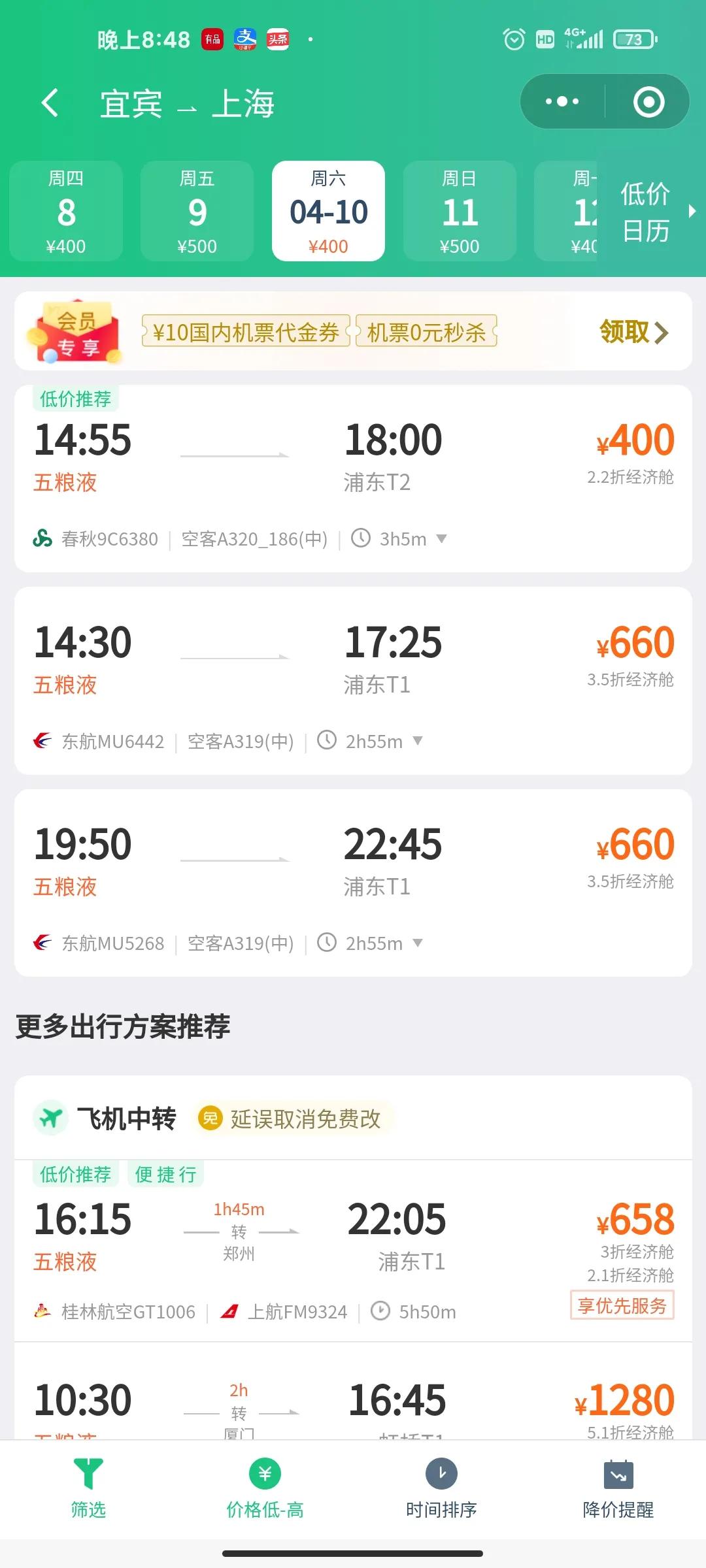Expand duration details for flight MU6442
706x1568 pixels.
(x=418, y=741)
